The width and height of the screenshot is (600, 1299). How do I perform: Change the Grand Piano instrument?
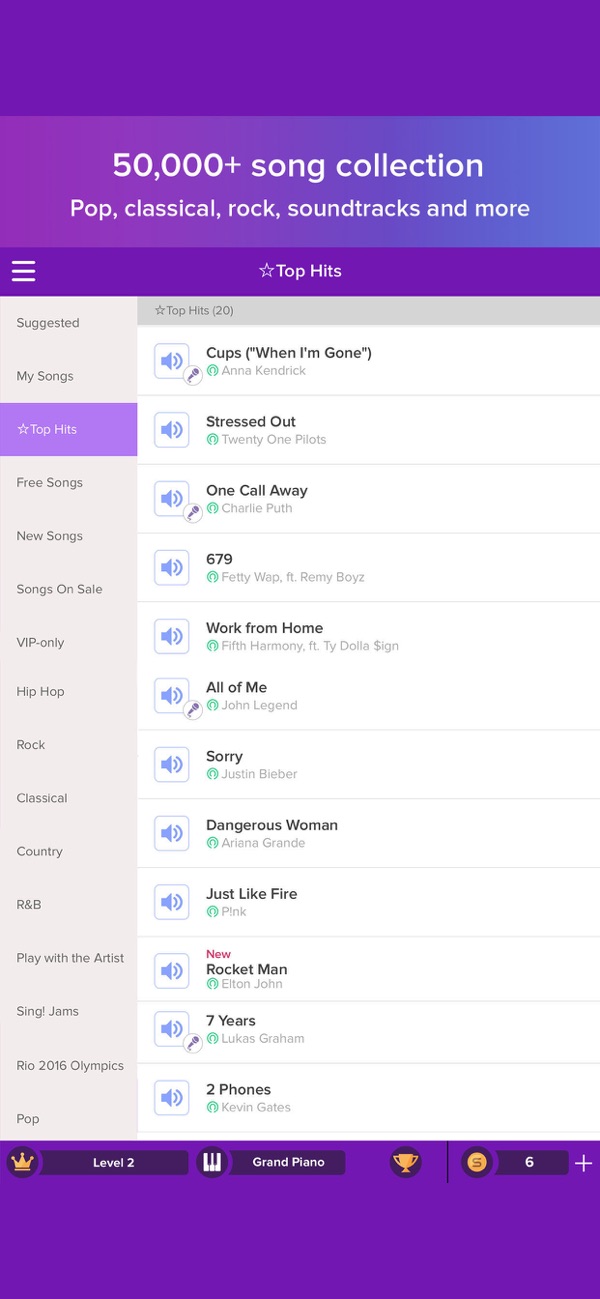[x=272, y=1162]
